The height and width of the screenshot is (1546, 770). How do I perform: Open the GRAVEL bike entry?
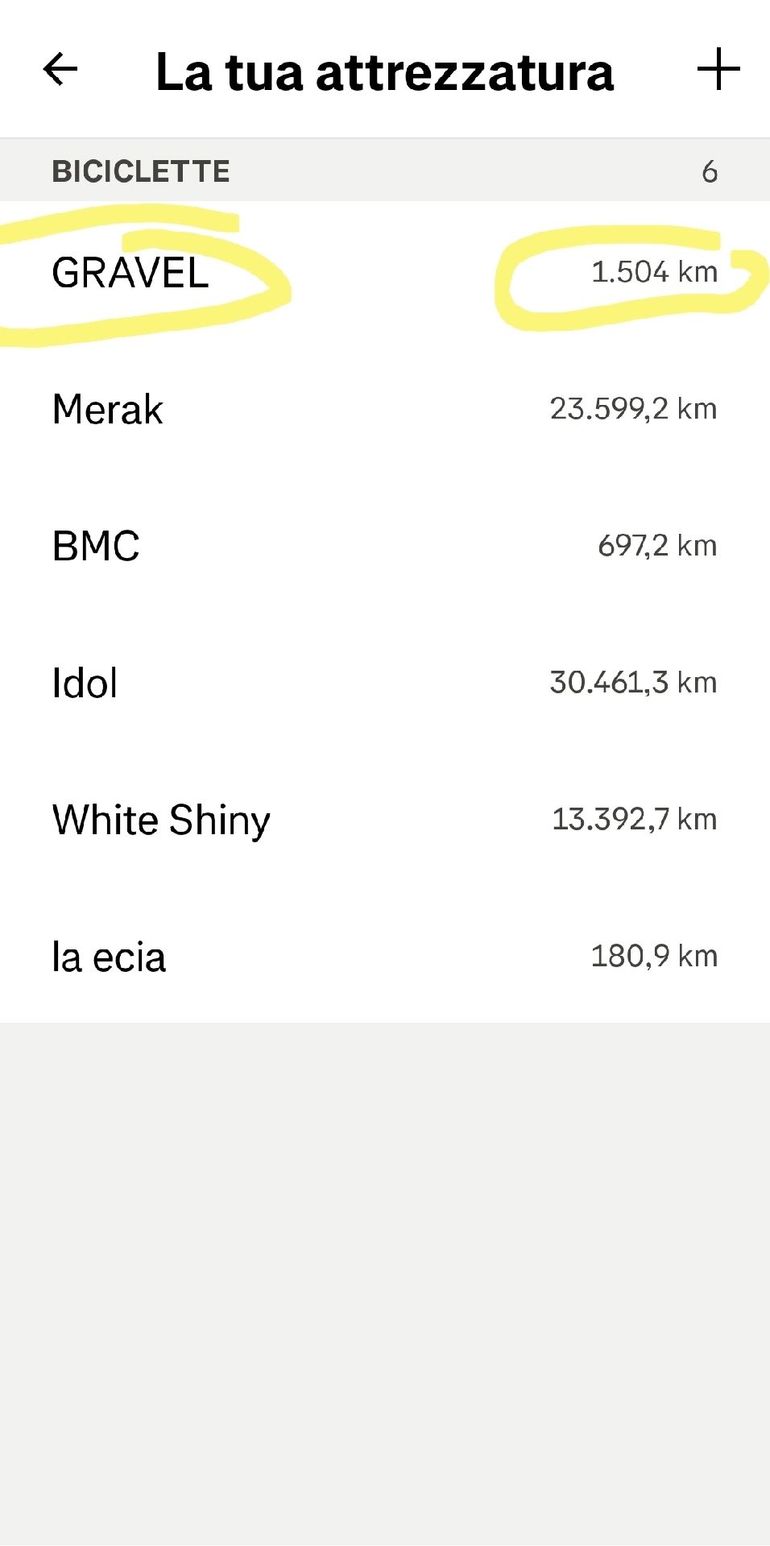(385, 271)
